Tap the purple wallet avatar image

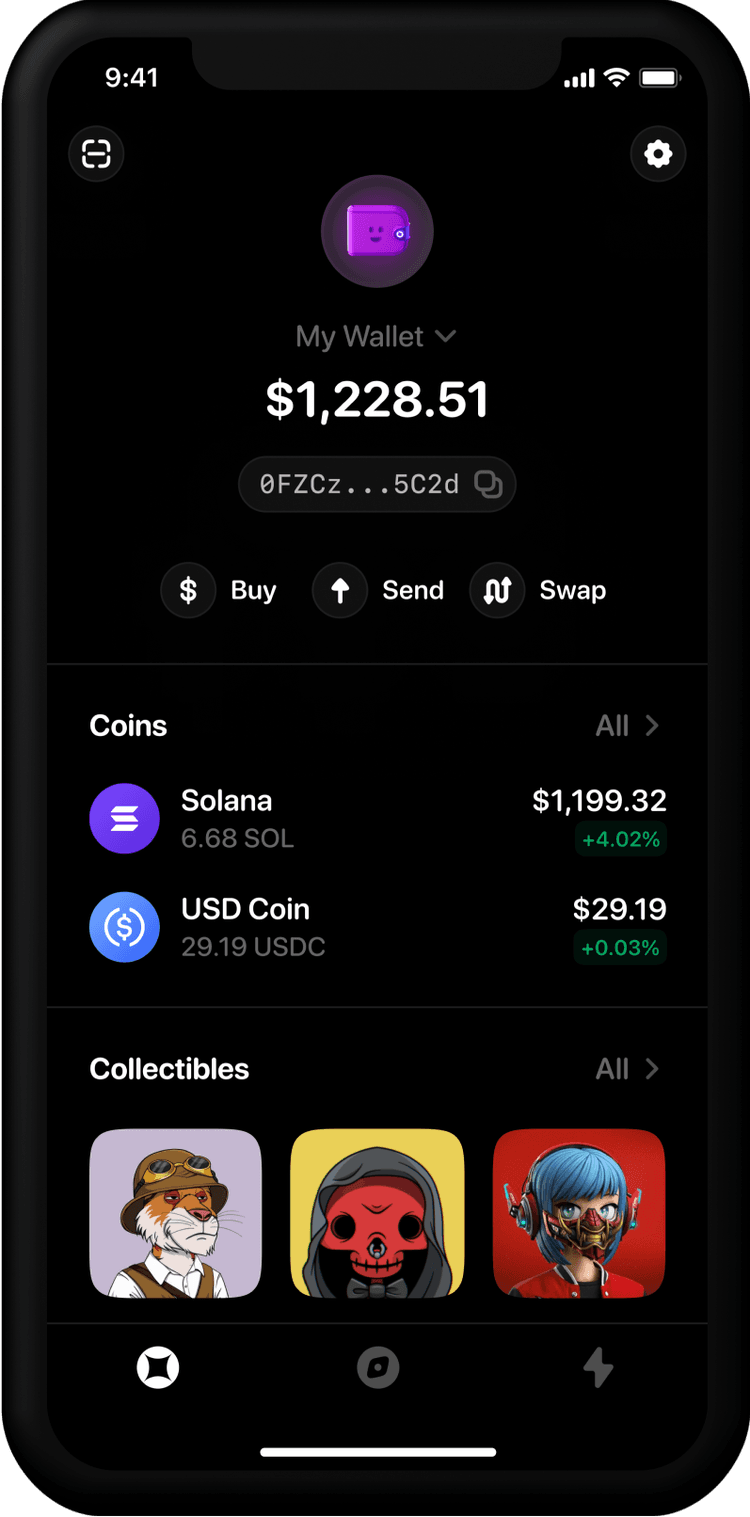377,231
